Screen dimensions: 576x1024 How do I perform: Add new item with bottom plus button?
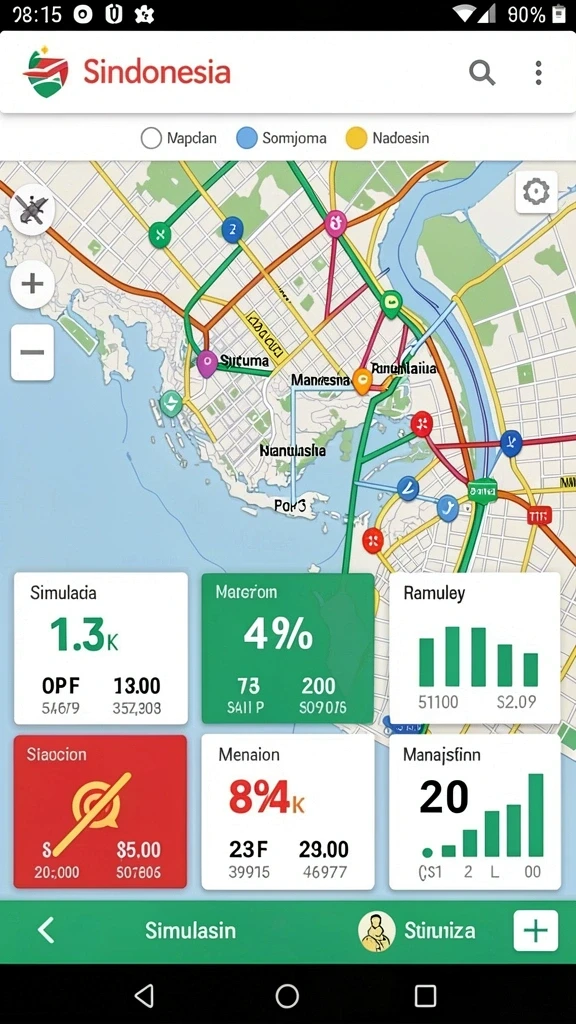pos(536,931)
